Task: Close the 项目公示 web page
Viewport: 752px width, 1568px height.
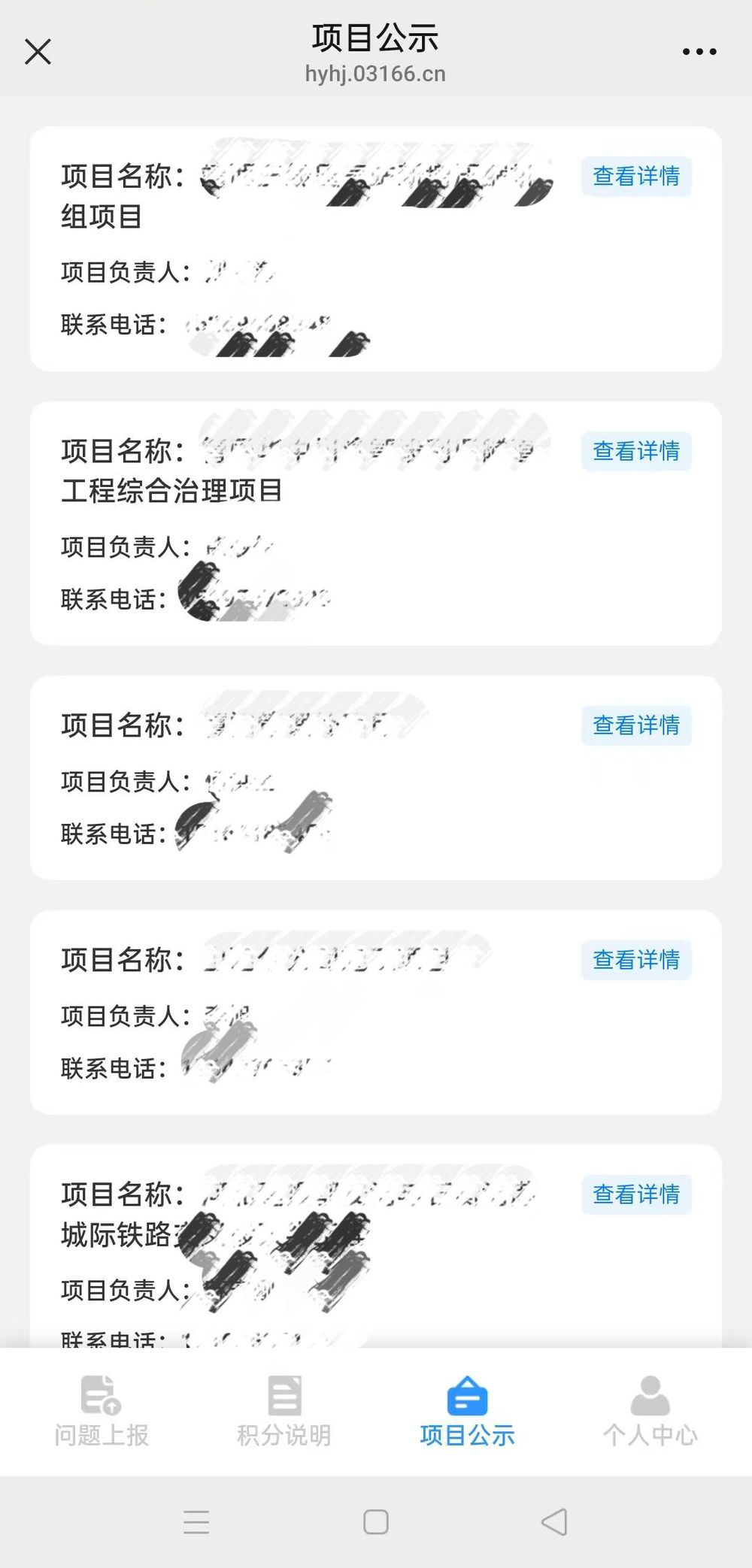Action: 38,52
